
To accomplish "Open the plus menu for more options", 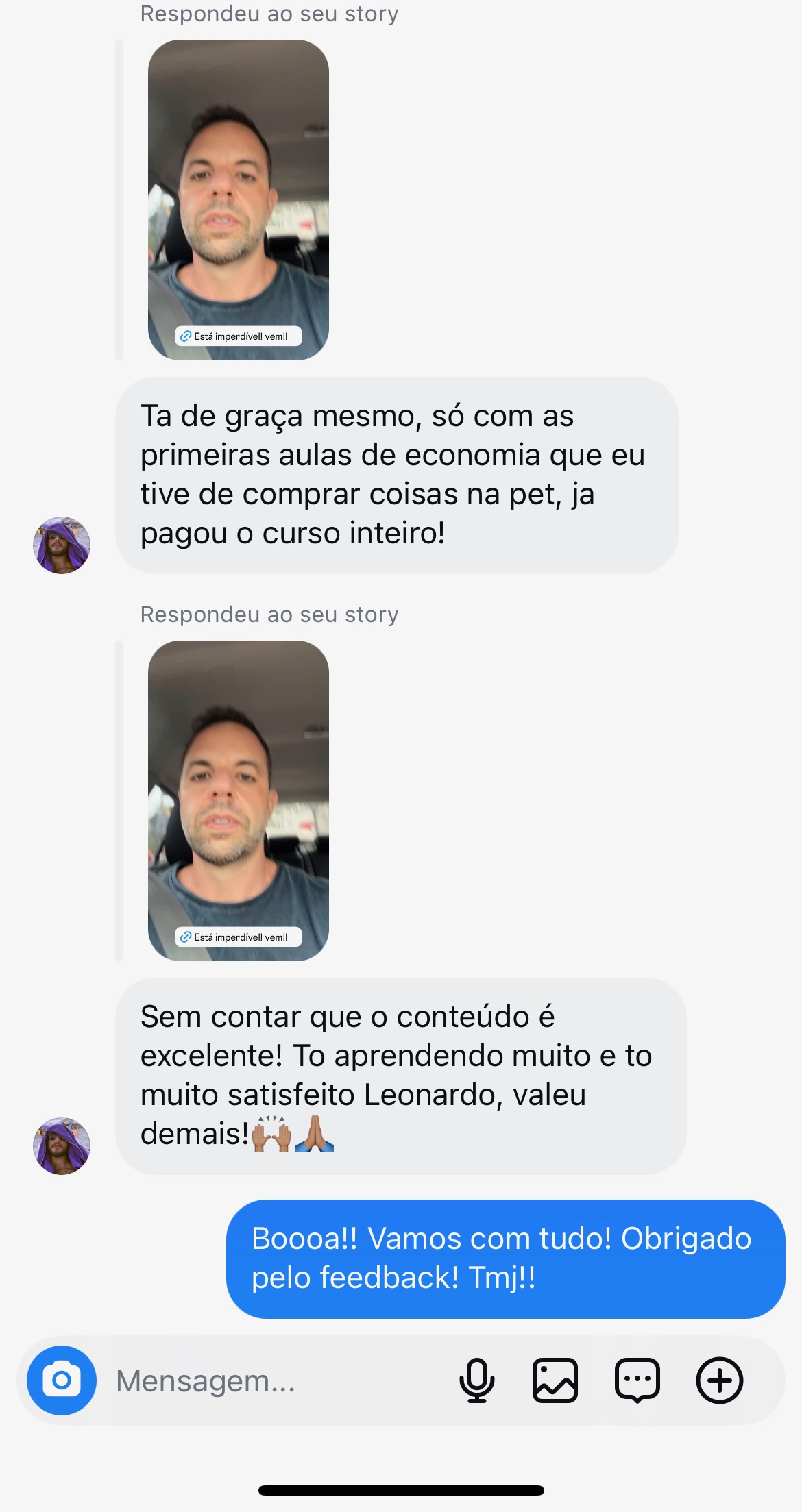I will tap(719, 1380).
